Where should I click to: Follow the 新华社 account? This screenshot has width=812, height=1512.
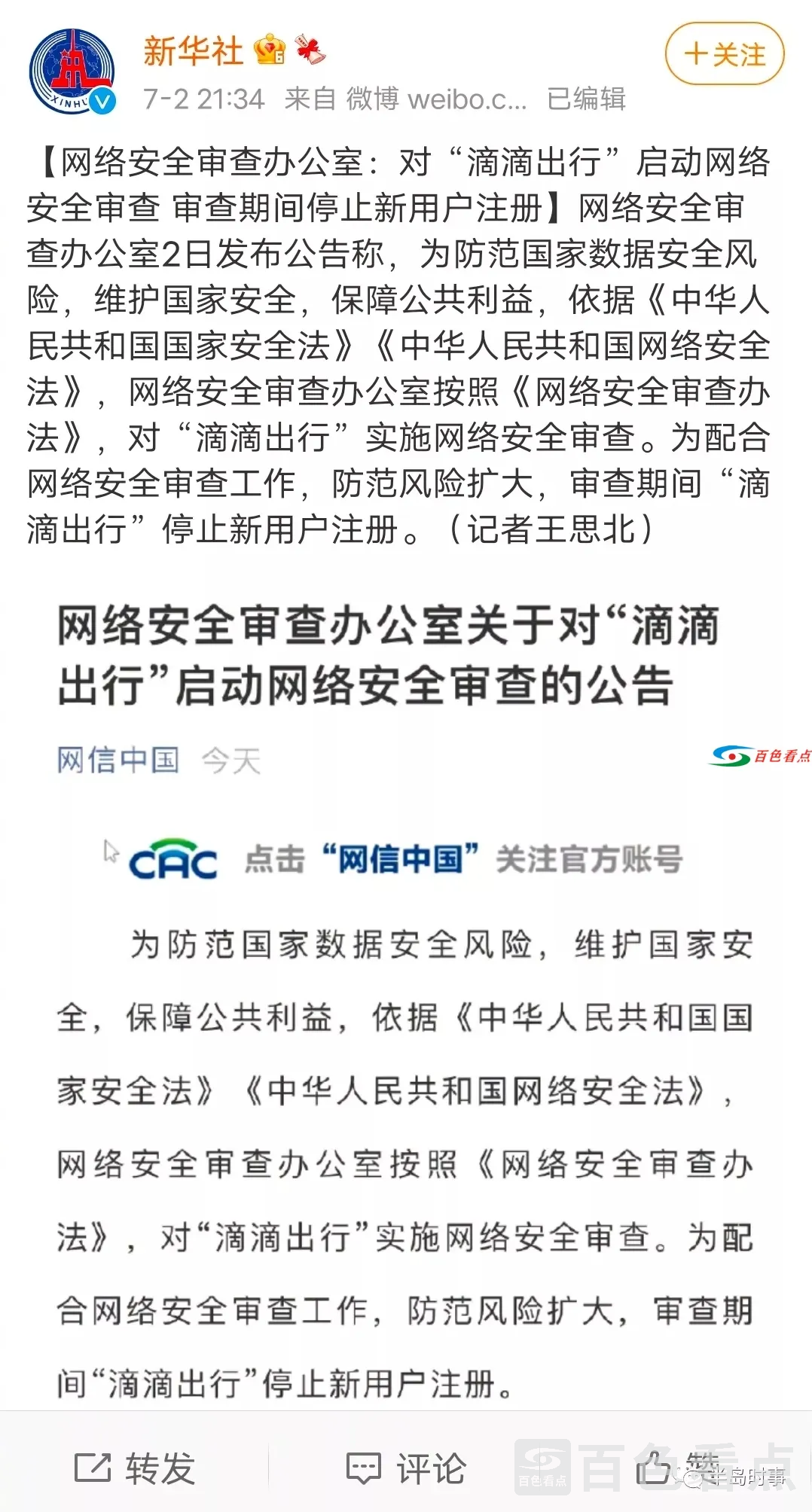(725, 54)
